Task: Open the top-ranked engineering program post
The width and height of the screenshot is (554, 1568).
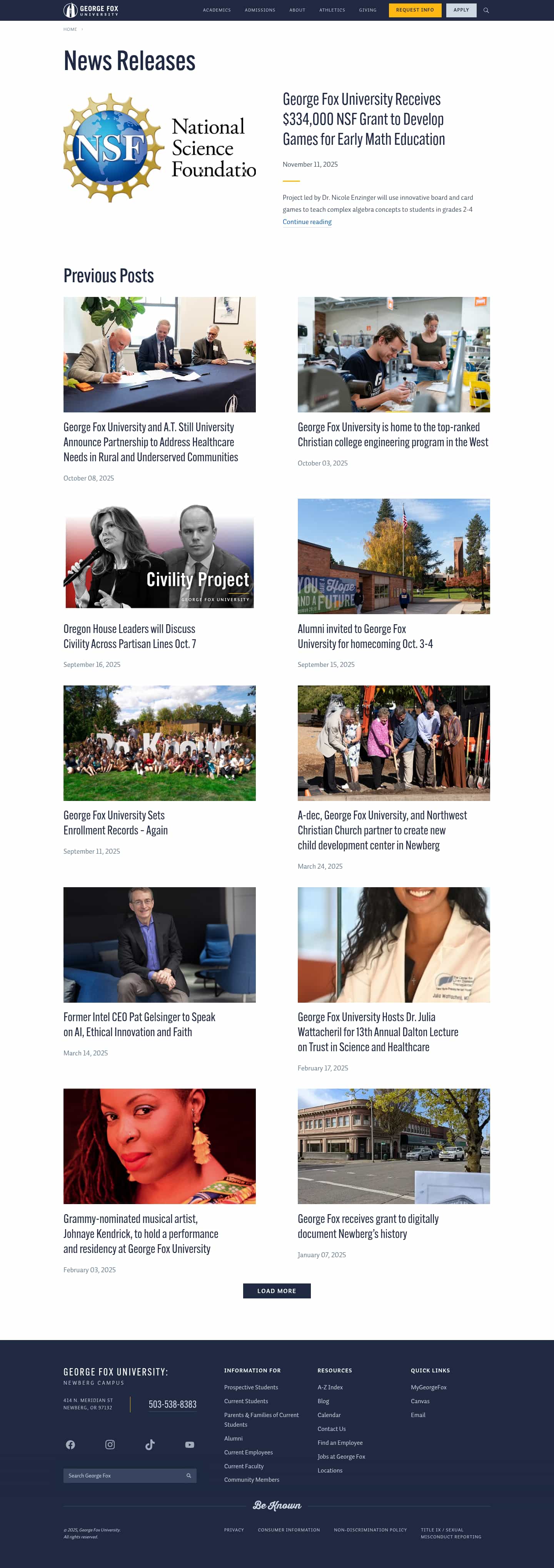Action: point(392,435)
